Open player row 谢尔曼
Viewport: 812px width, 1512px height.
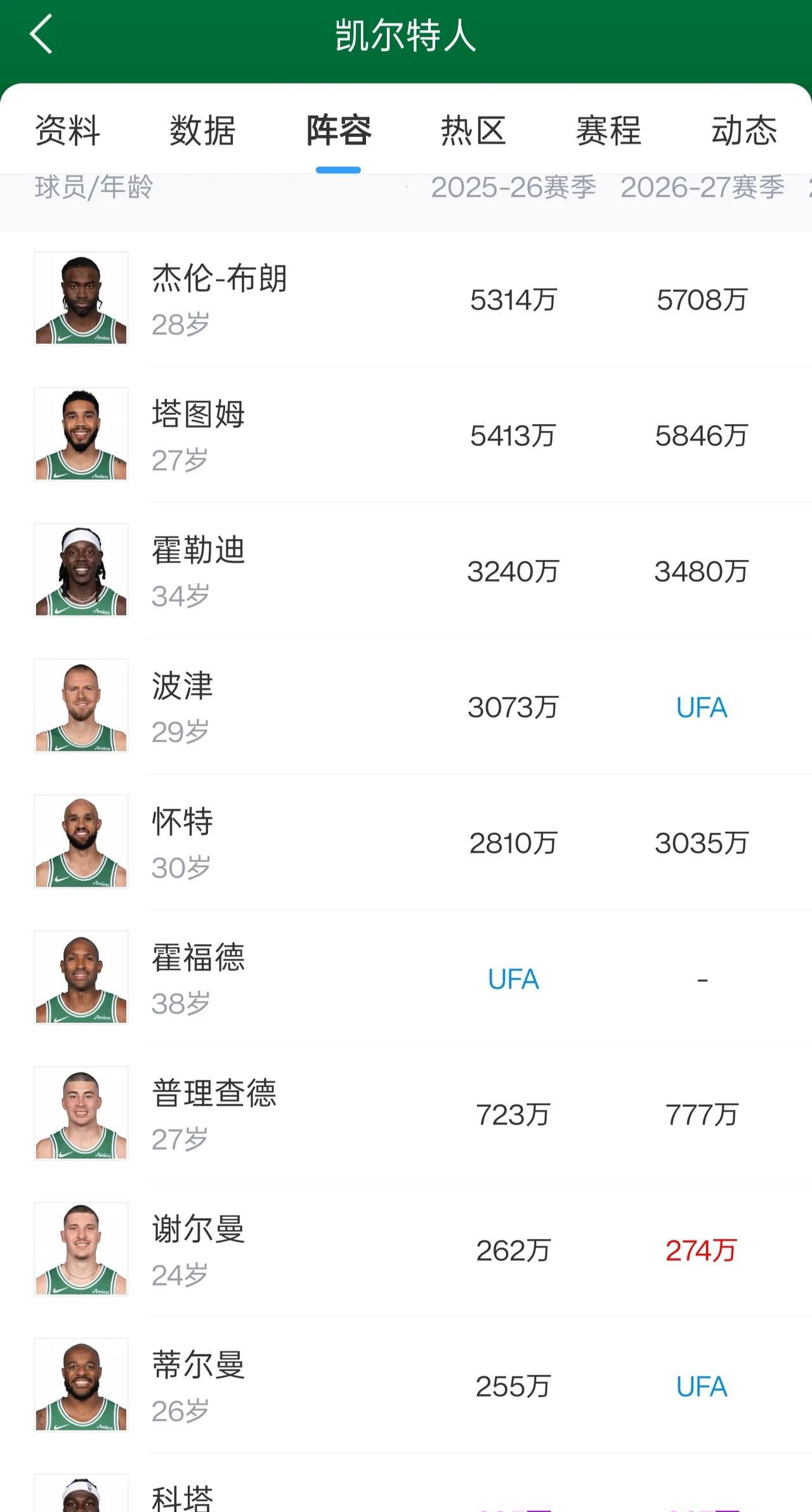(x=406, y=1249)
